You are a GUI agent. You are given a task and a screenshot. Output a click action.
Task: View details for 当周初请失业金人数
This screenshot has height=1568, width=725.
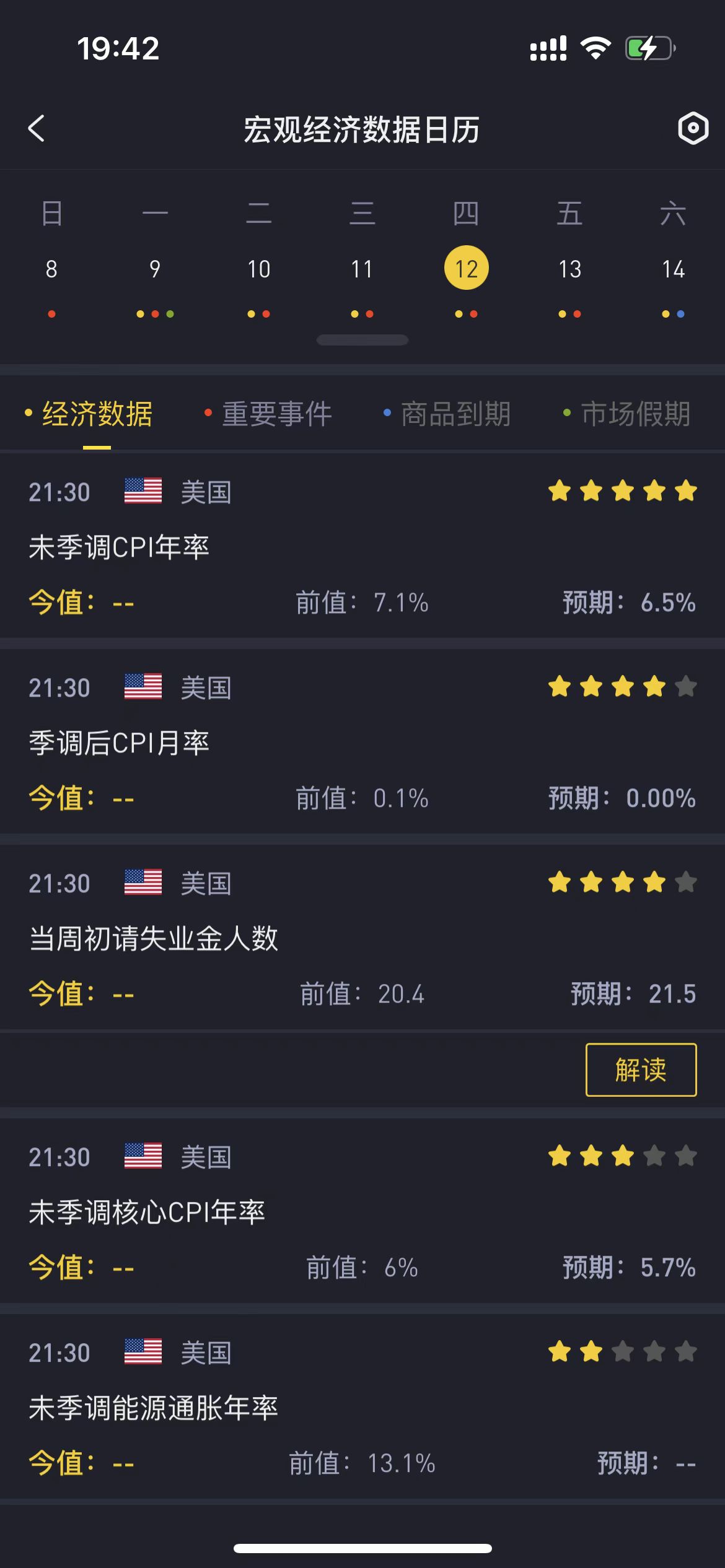coord(154,939)
